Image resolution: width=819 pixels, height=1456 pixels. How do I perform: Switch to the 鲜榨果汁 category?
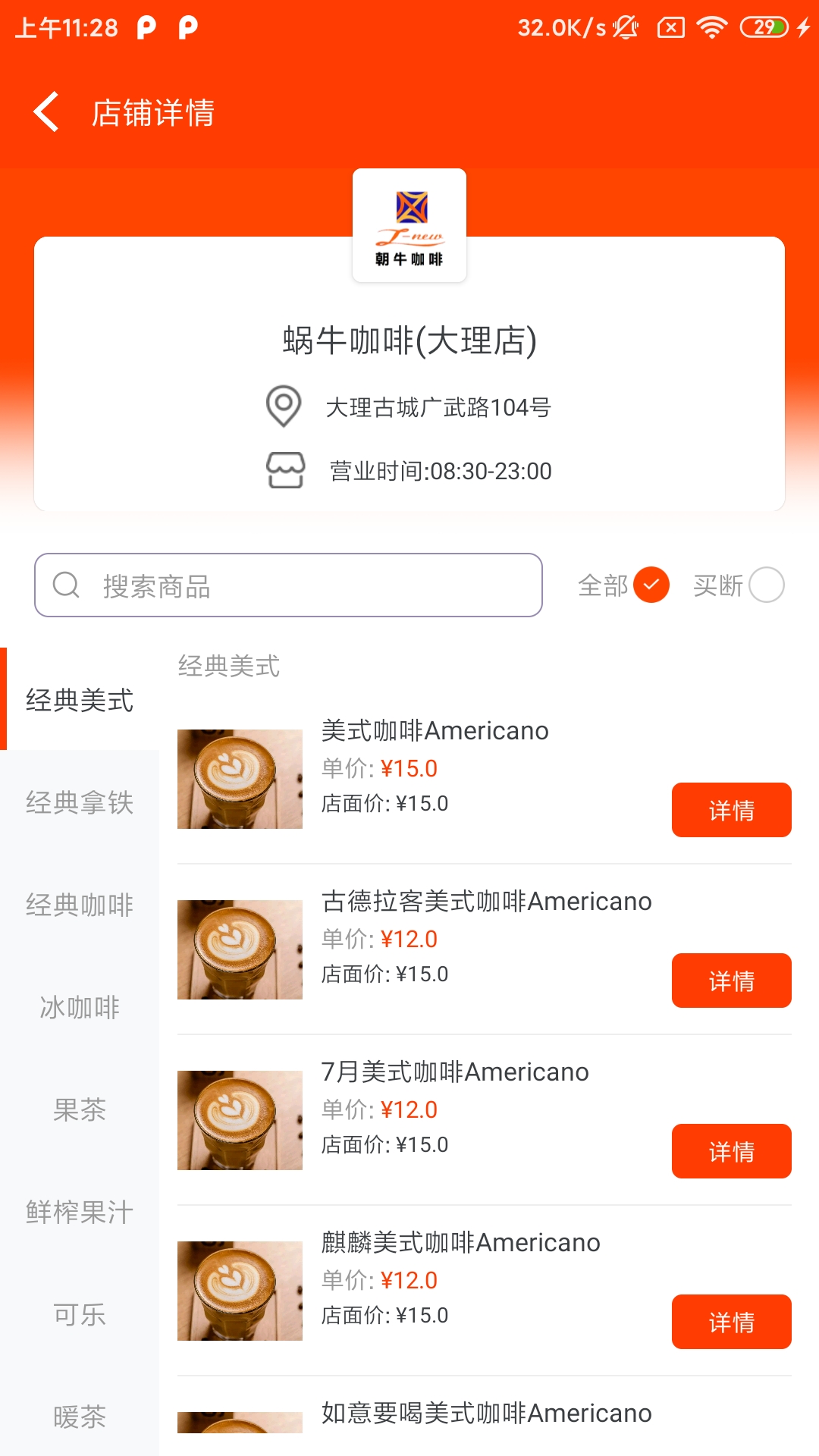pyautogui.click(x=80, y=1212)
